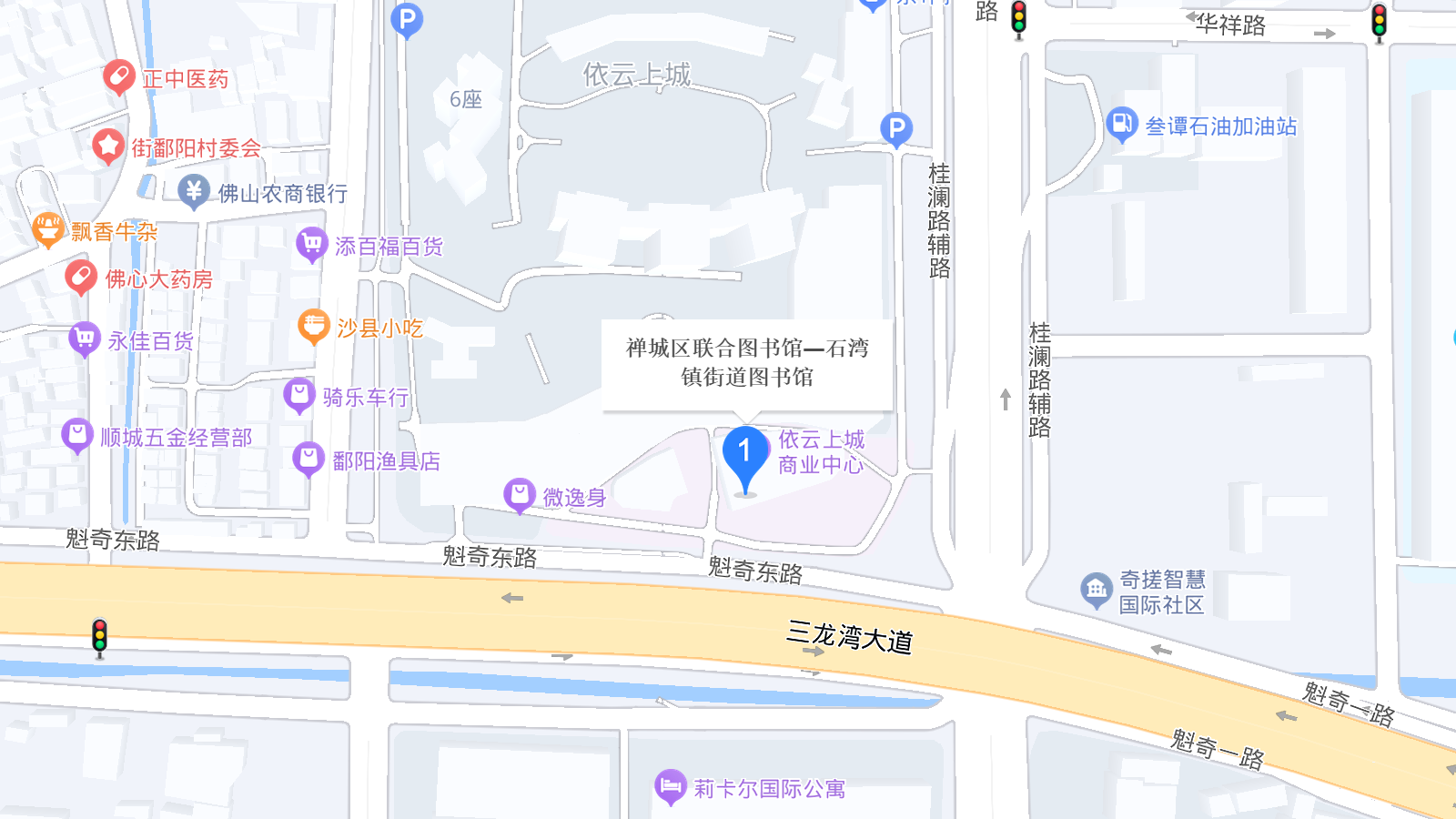Select the 正中医药 pharmacy marker
1456x819 pixels.
tap(119, 77)
